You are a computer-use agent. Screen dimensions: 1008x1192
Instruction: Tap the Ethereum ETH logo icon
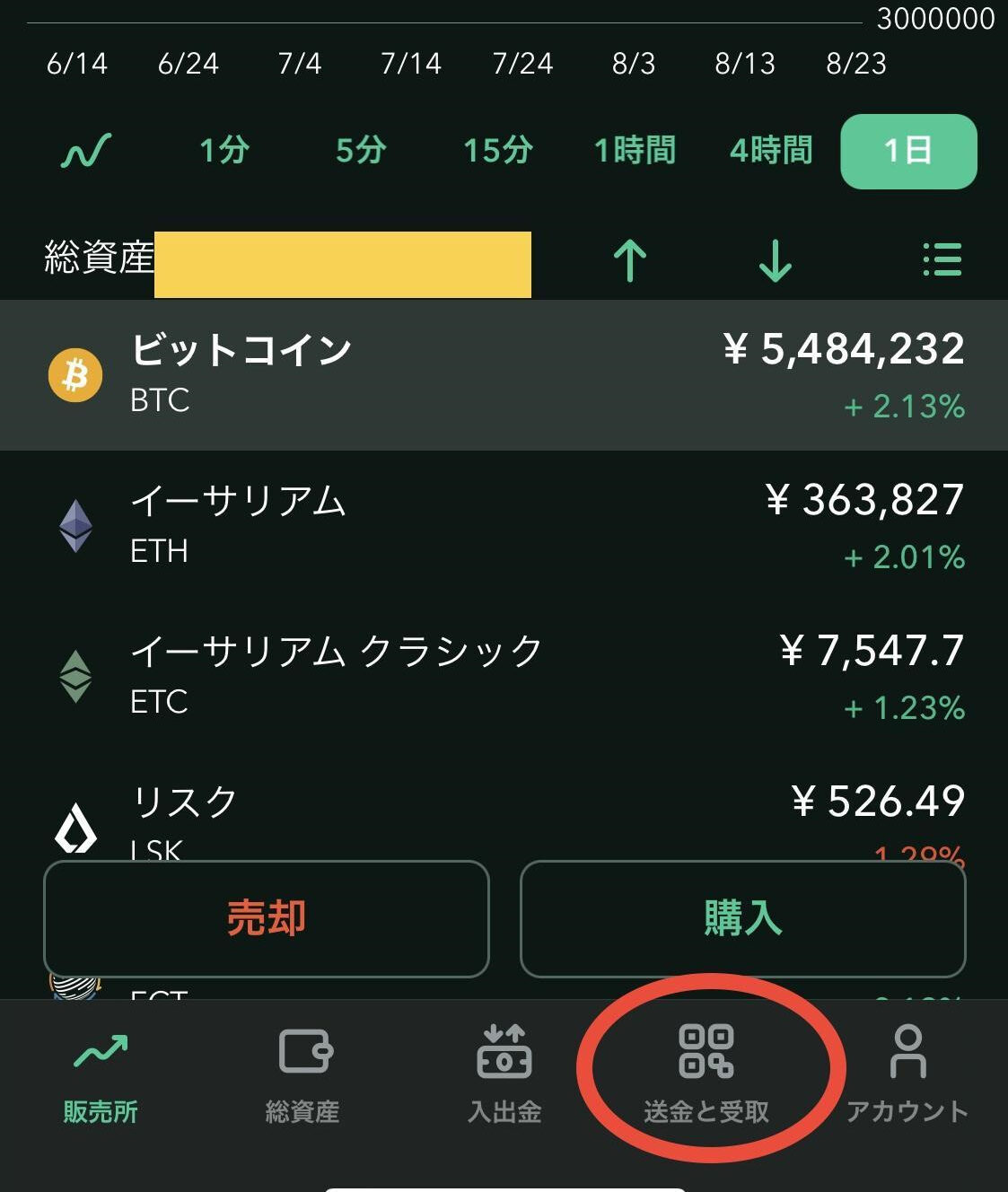(75, 525)
